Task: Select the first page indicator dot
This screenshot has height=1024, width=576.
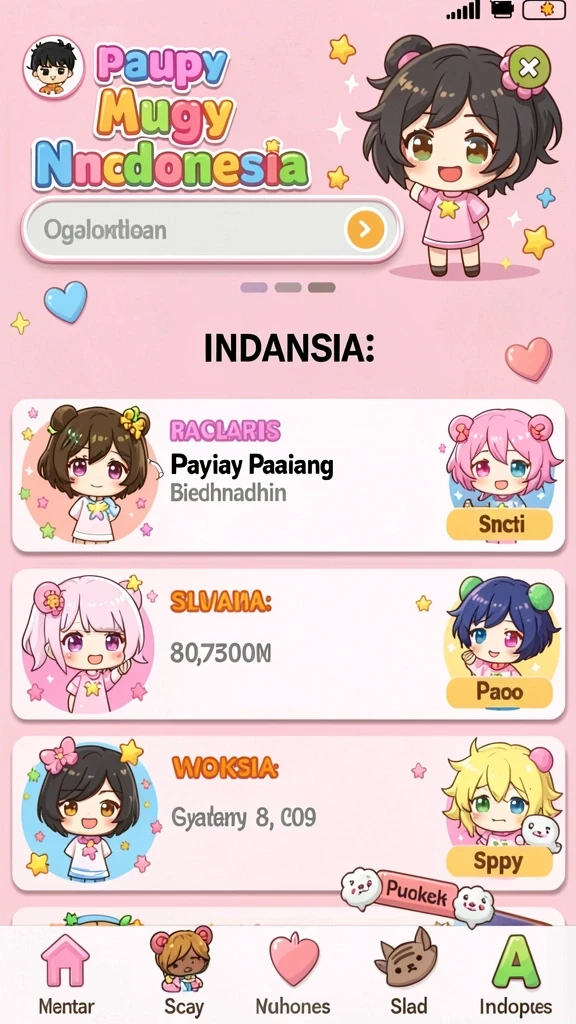Action: click(x=254, y=287)
